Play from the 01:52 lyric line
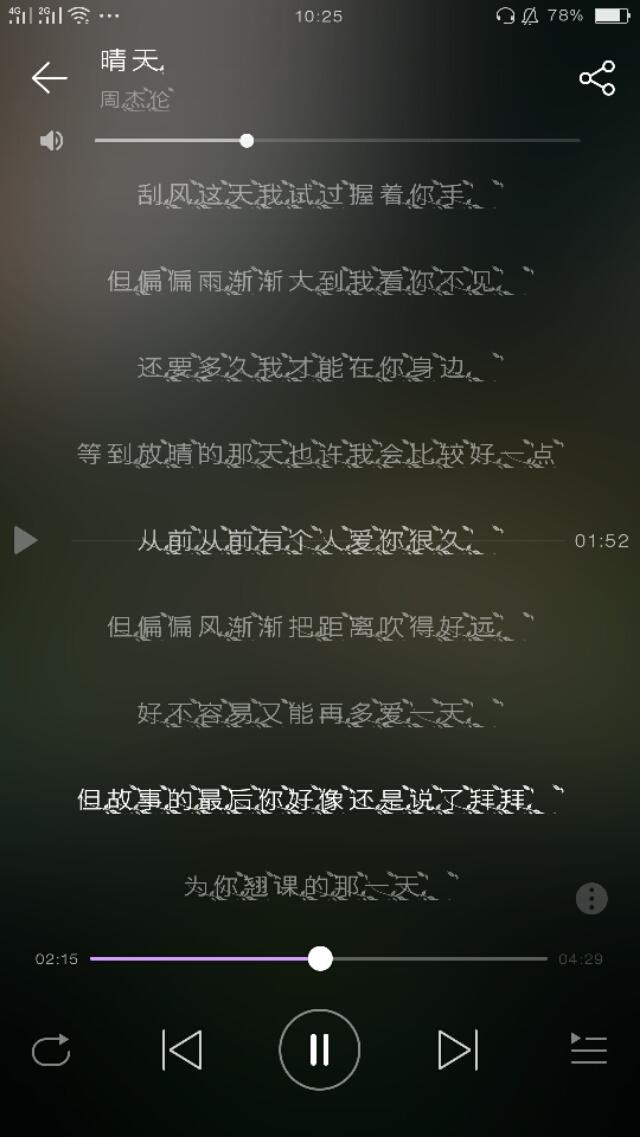640x1137 pixels. point(26,540)
